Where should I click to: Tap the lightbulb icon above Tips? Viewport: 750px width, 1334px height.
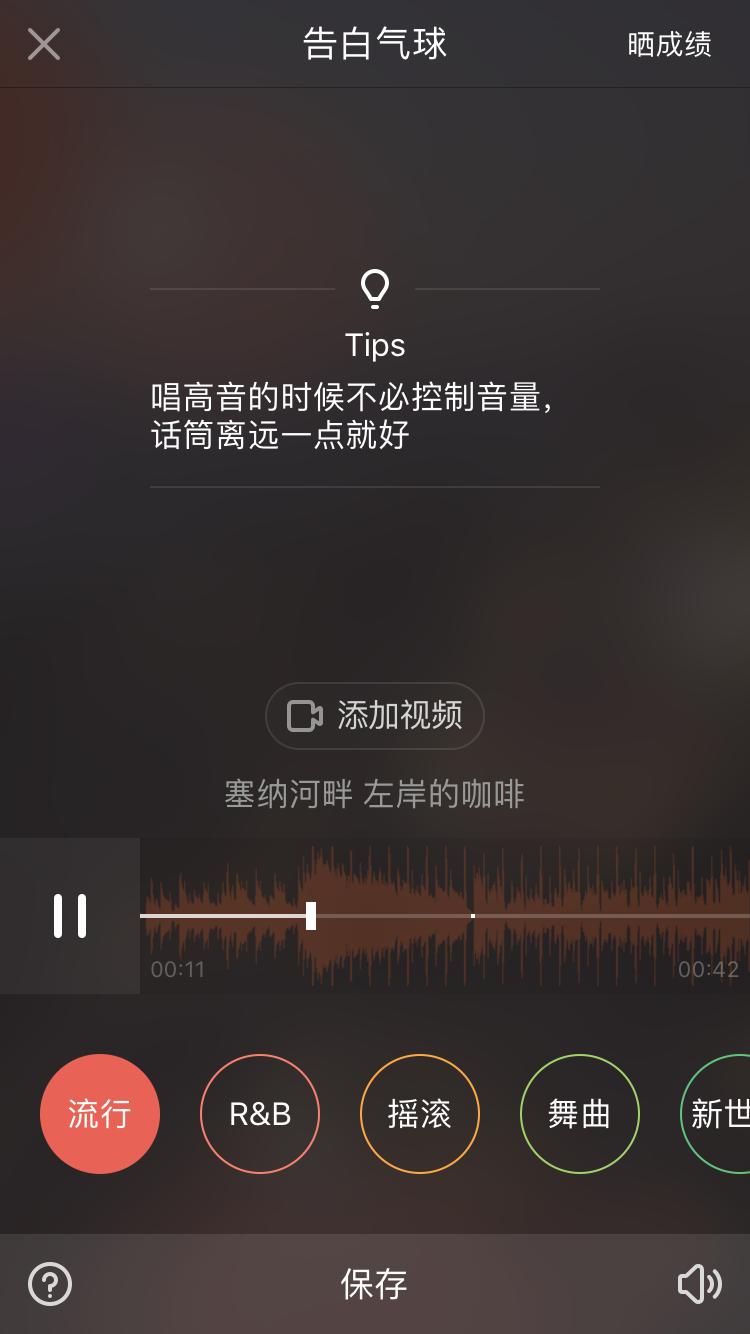(x=375, y=288)
